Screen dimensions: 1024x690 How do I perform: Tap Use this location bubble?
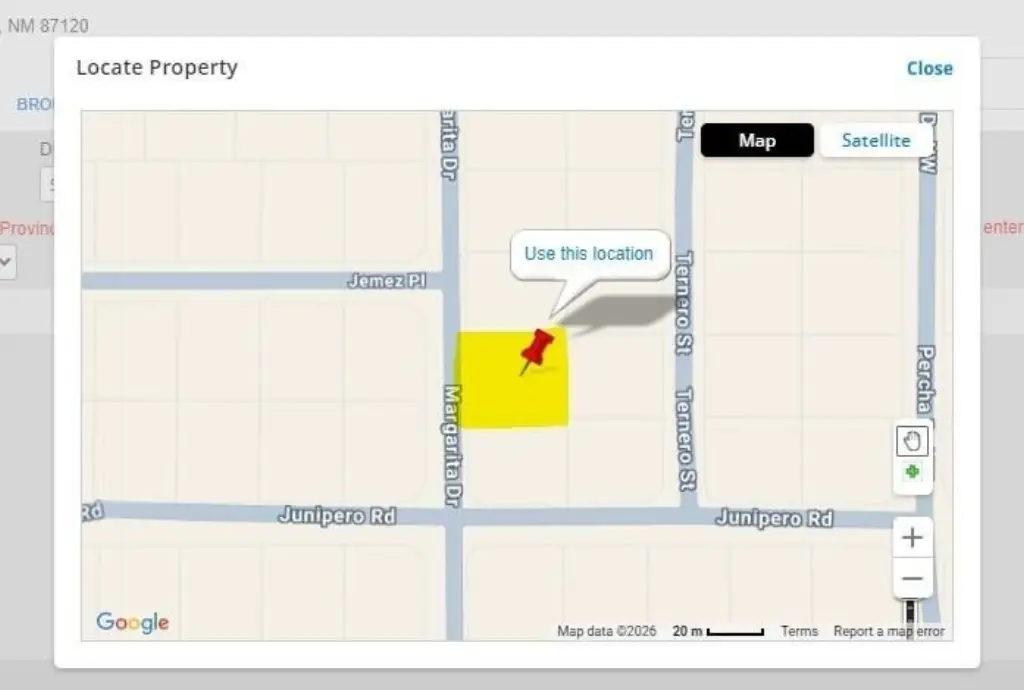(x=588, y=254)
